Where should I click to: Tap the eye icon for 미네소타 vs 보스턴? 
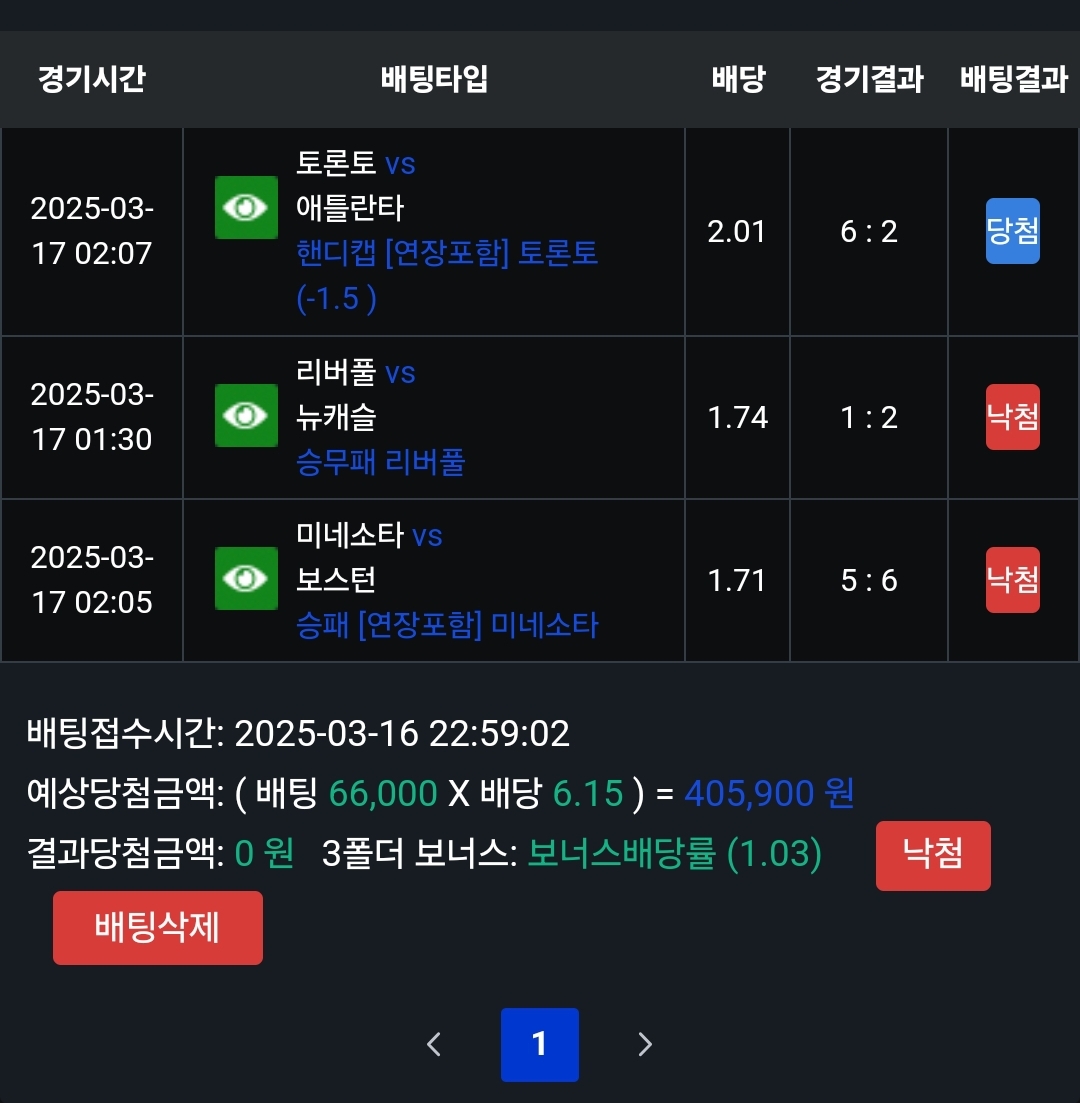tap(246, 578)
